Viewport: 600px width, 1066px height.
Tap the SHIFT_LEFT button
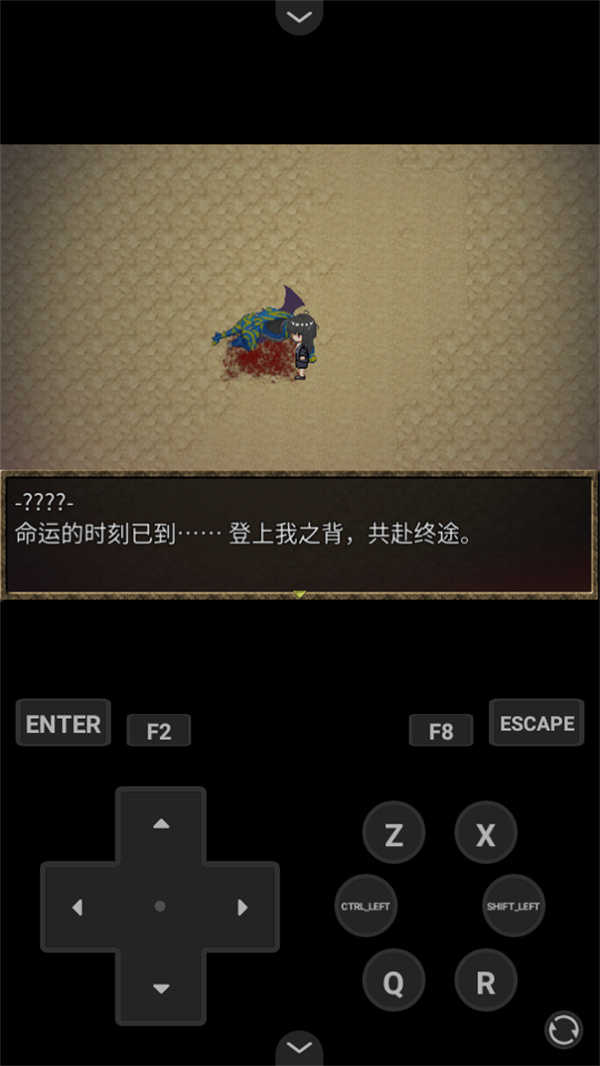point(513,906)
